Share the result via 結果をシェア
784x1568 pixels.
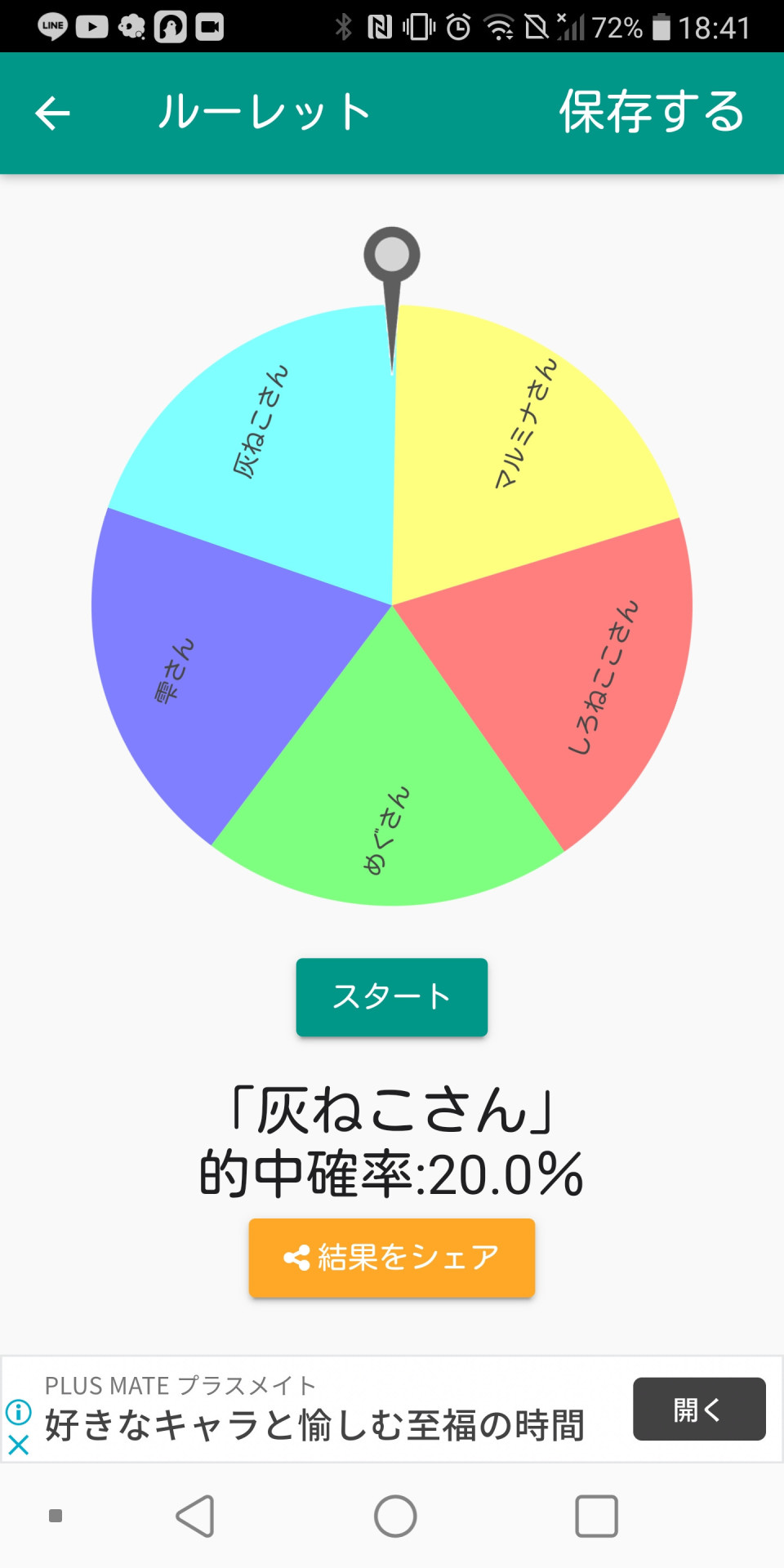392,1258
